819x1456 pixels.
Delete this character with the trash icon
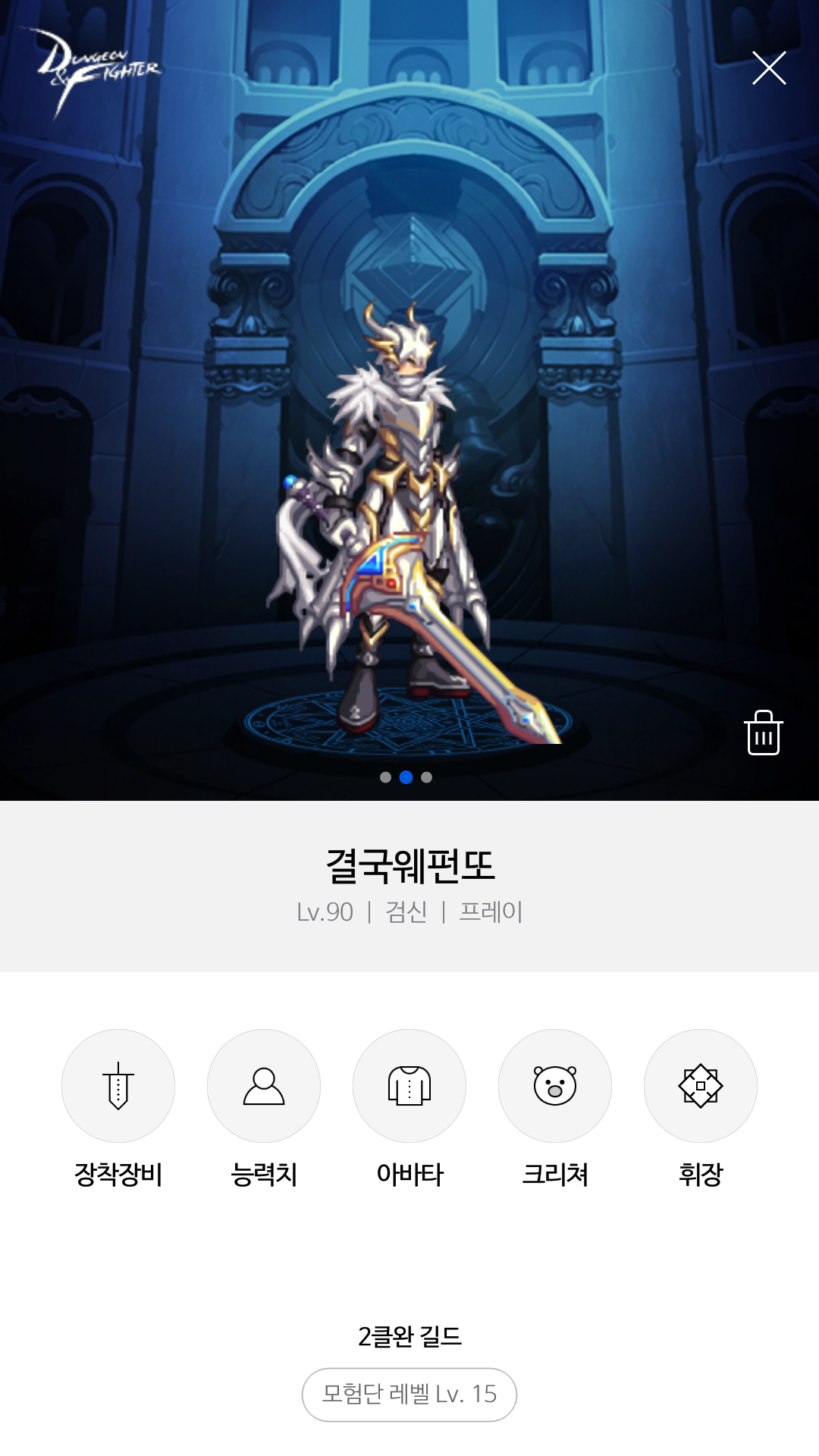point(764,733)
